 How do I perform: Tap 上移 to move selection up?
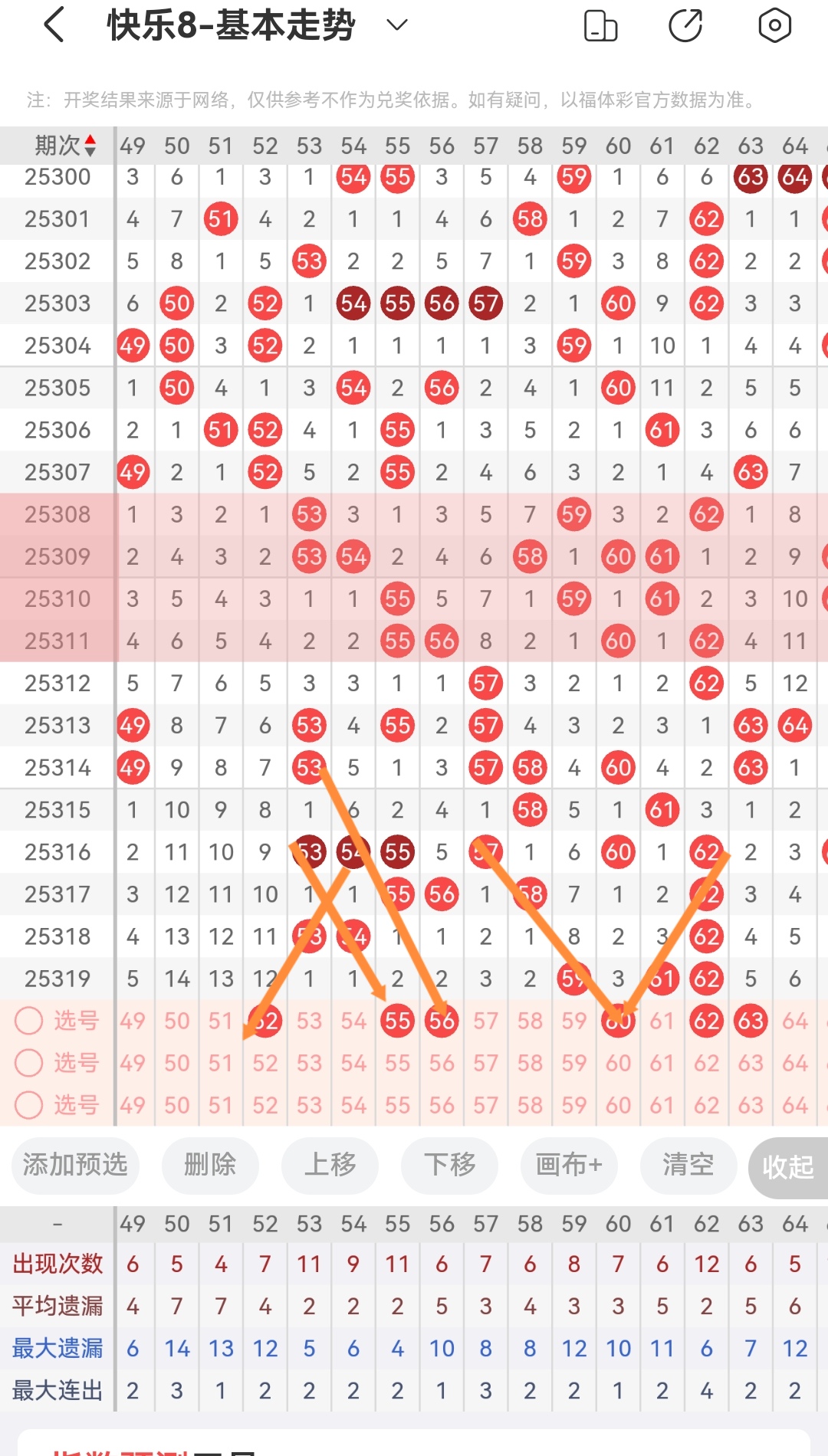(x=330, y=1166)
